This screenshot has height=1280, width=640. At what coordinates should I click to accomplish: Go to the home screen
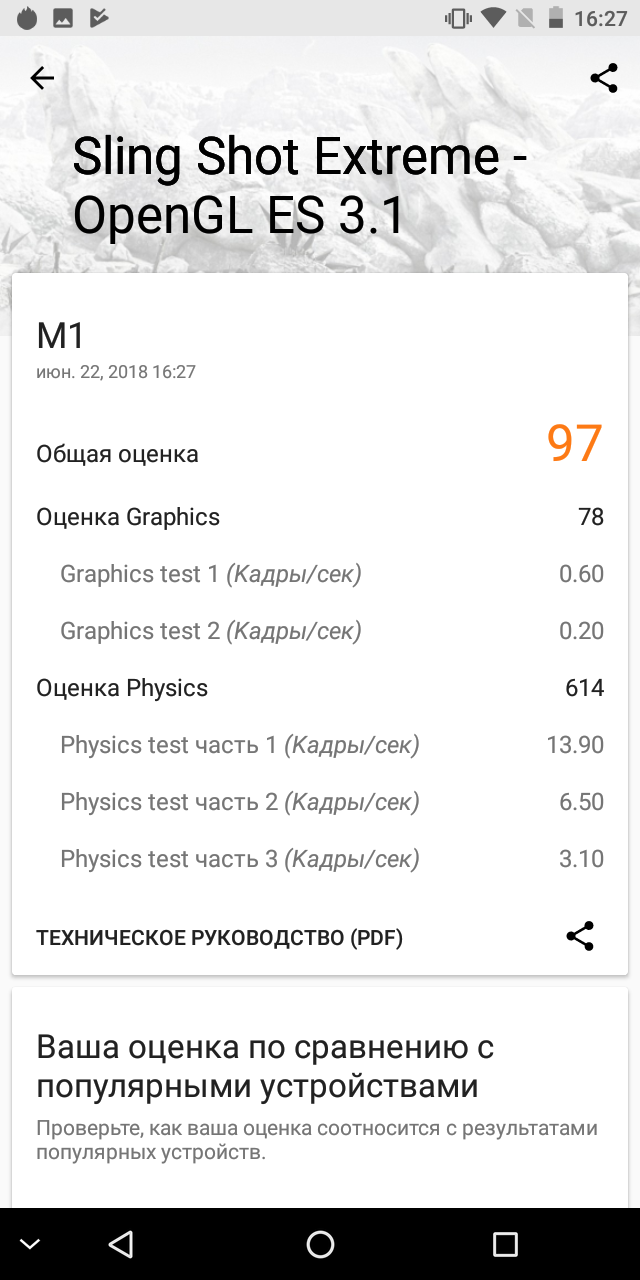(x=320, y=1244)
